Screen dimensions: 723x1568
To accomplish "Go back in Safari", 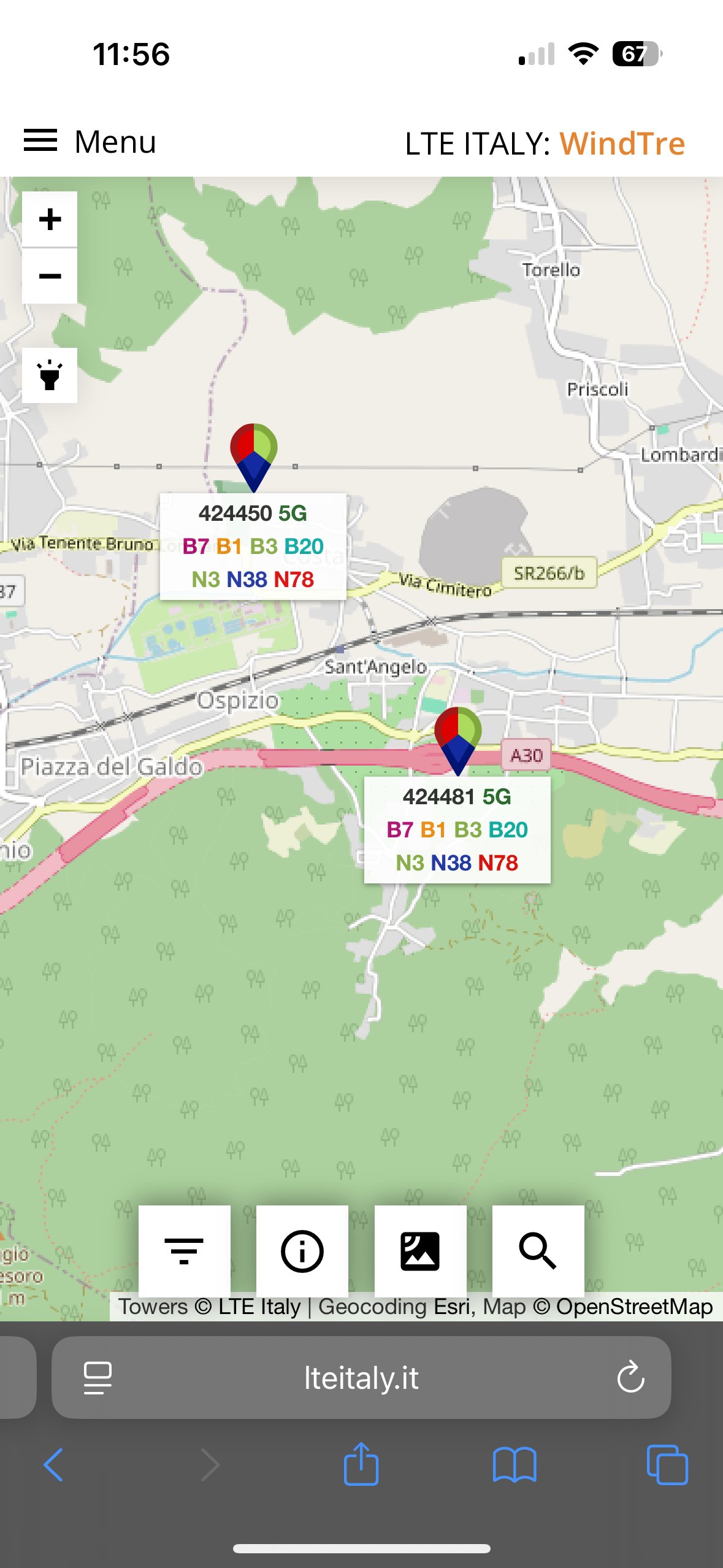I will (53, 1465).
